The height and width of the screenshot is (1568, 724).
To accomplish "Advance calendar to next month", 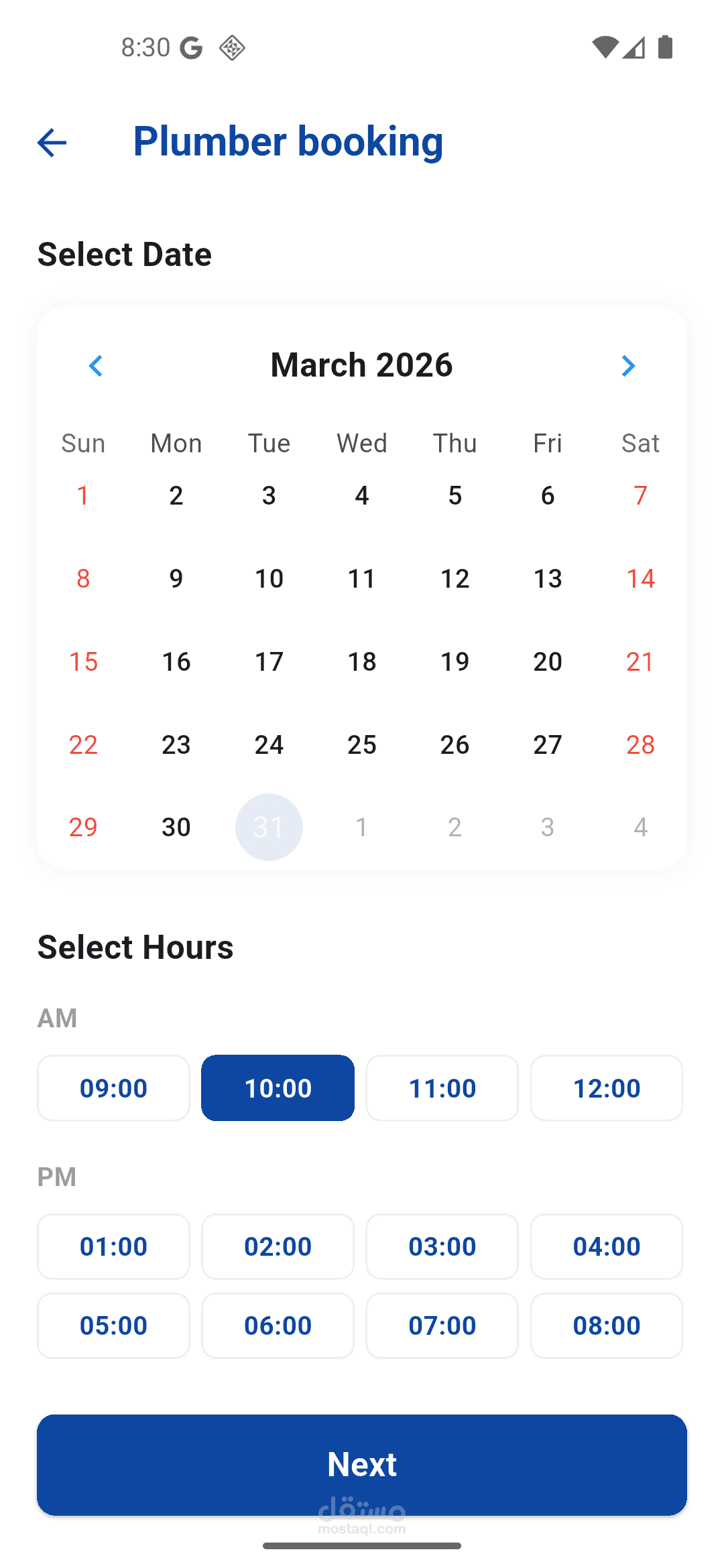I will coord(627,366).
